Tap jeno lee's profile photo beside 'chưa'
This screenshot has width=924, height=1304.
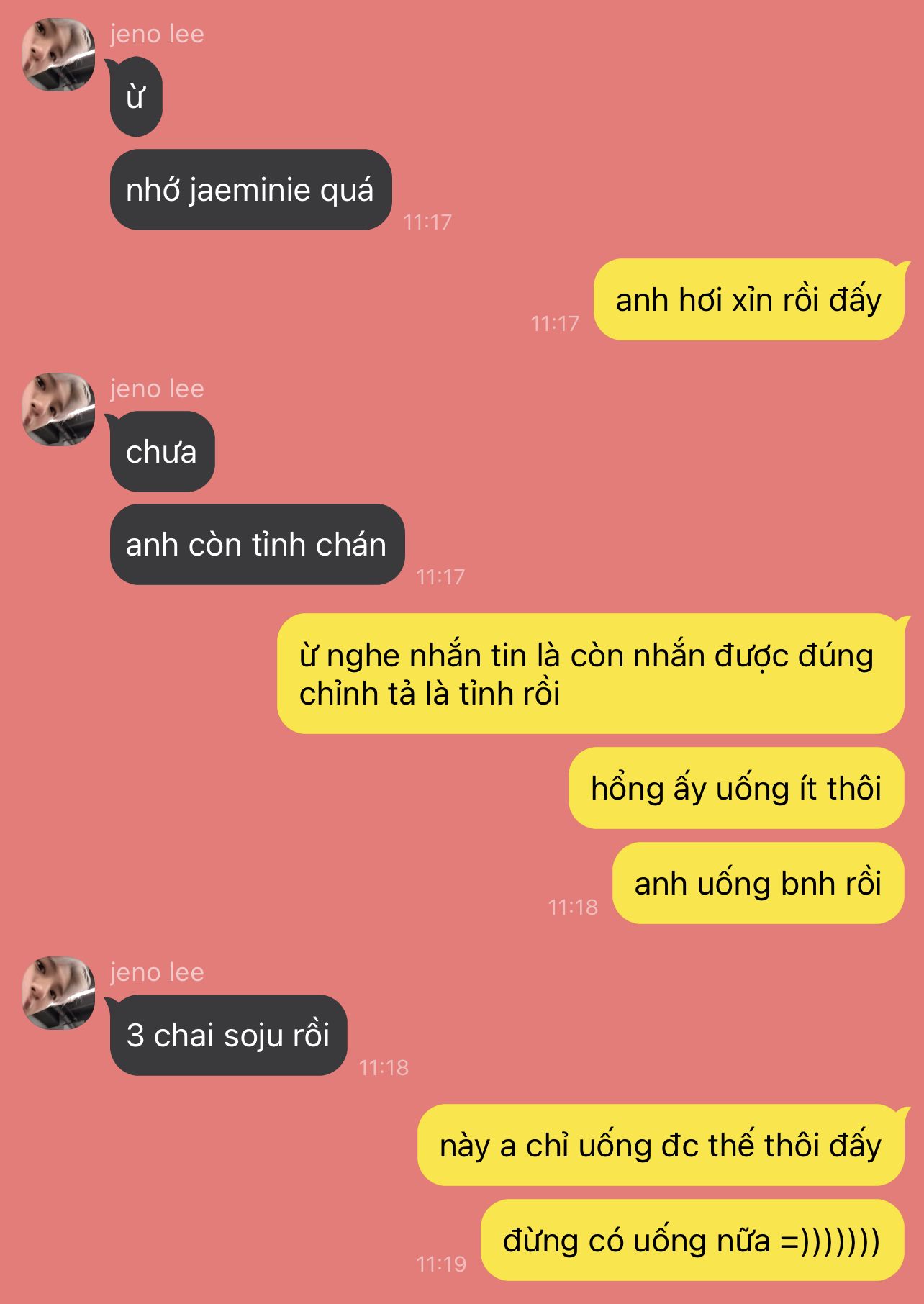coord(58,409)
